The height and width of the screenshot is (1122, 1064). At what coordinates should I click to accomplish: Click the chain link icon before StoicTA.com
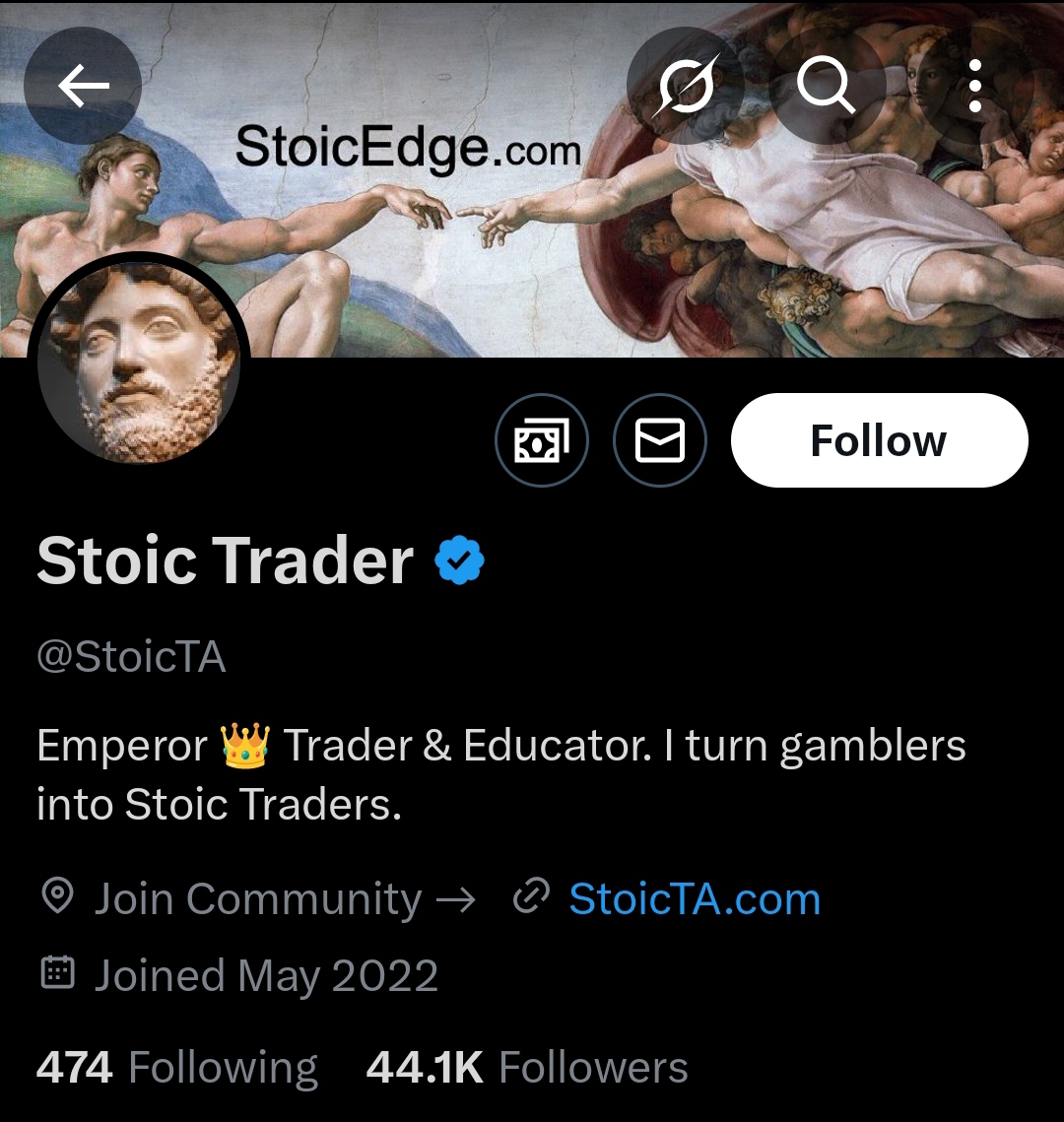(532, 897)
